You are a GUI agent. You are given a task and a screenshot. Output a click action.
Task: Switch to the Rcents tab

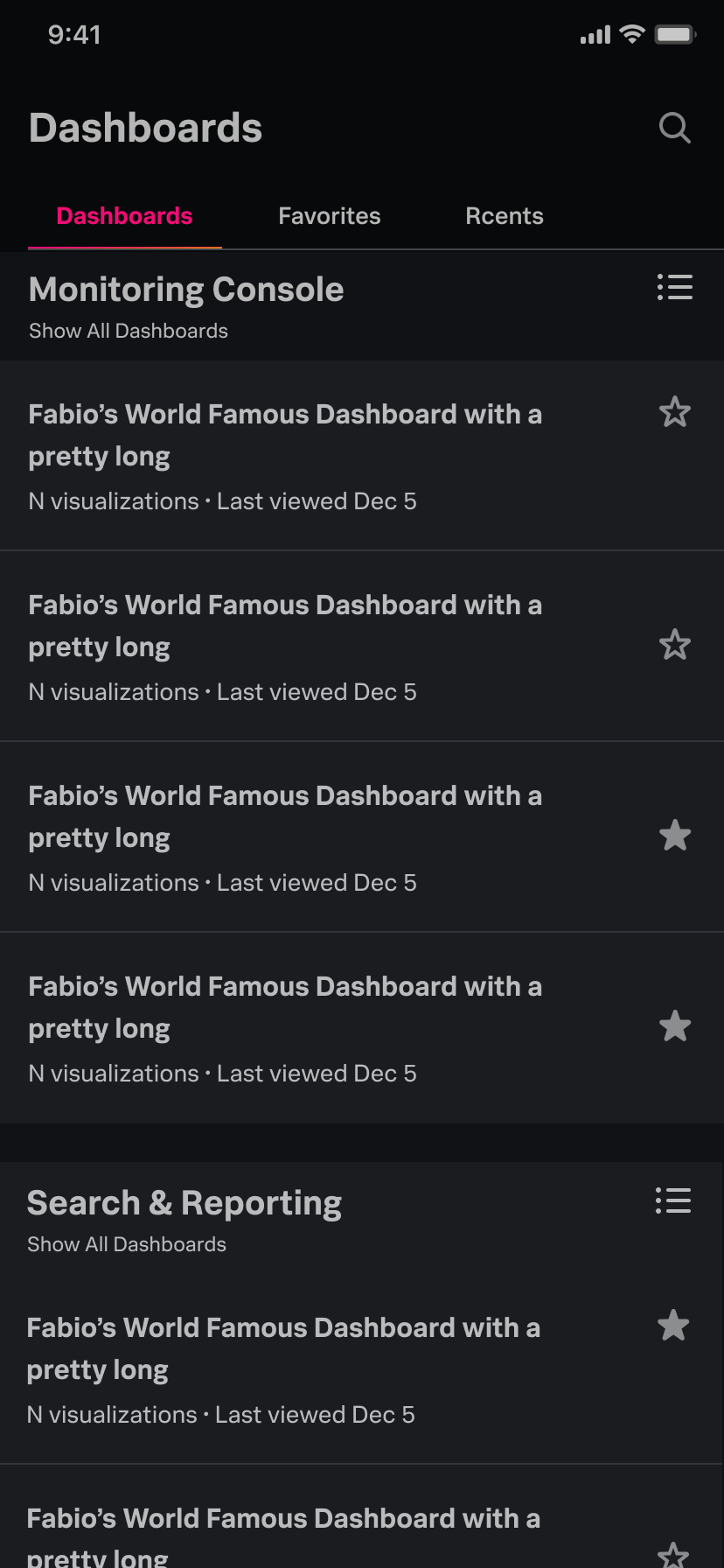pos(504,216)
